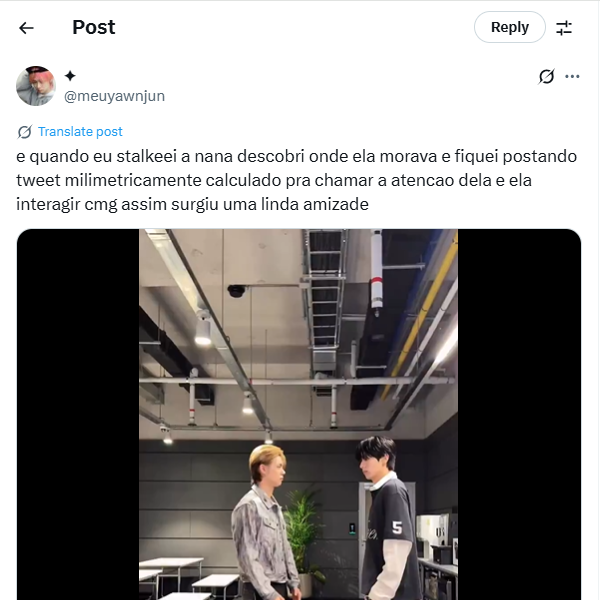Screen dimensions: 600x600
Task: Tap the Reply button
Action: (509, 28)
